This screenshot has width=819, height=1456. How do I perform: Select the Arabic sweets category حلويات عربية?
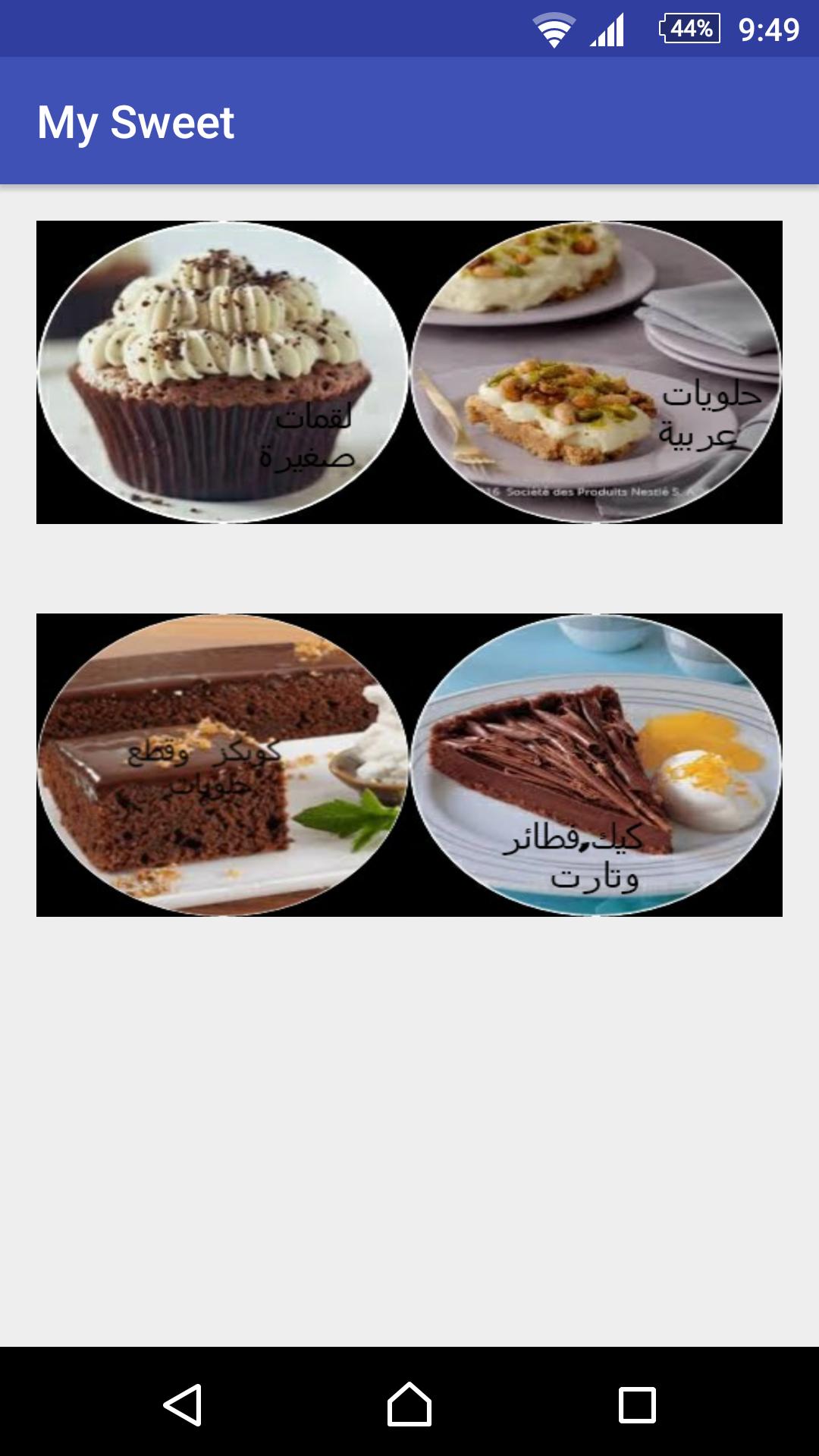(x=596, y=372)
